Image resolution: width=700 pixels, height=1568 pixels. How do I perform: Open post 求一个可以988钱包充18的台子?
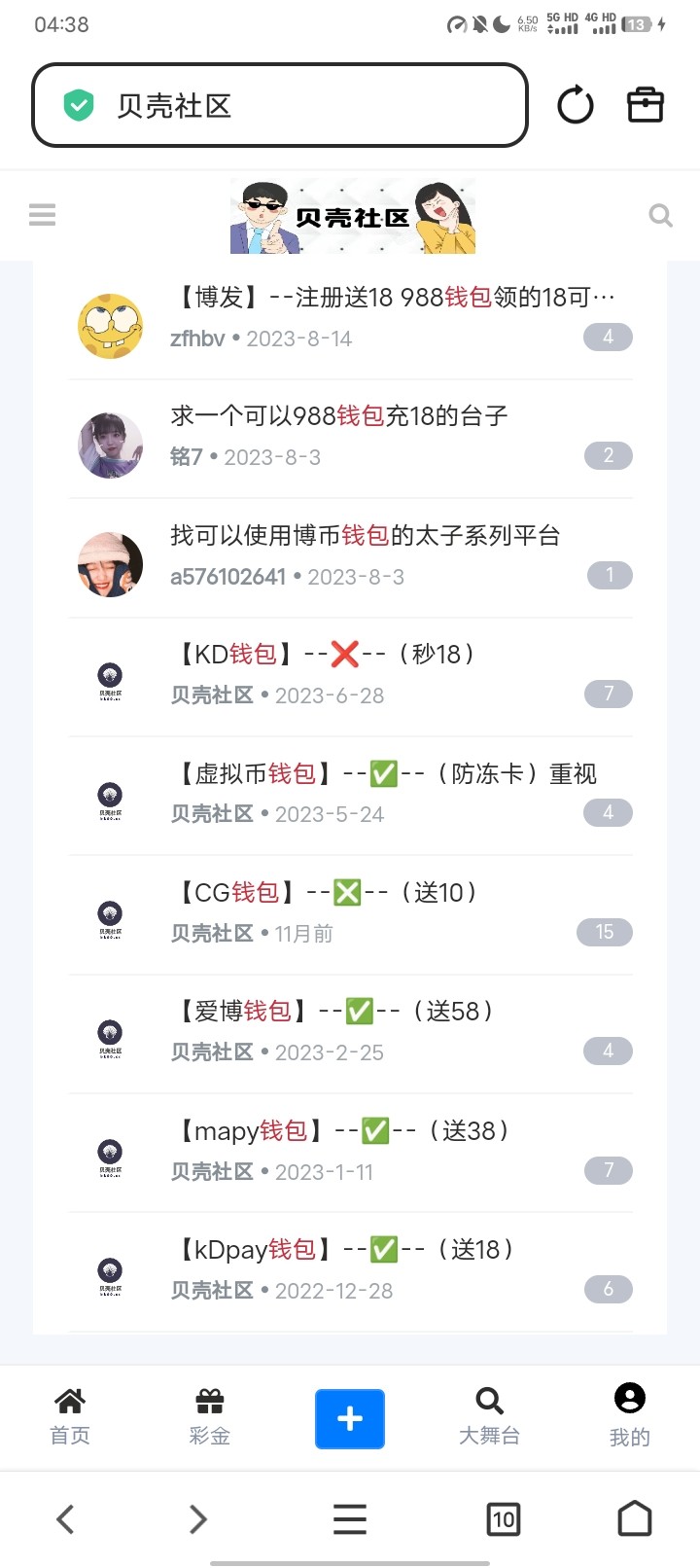point(338,416)
